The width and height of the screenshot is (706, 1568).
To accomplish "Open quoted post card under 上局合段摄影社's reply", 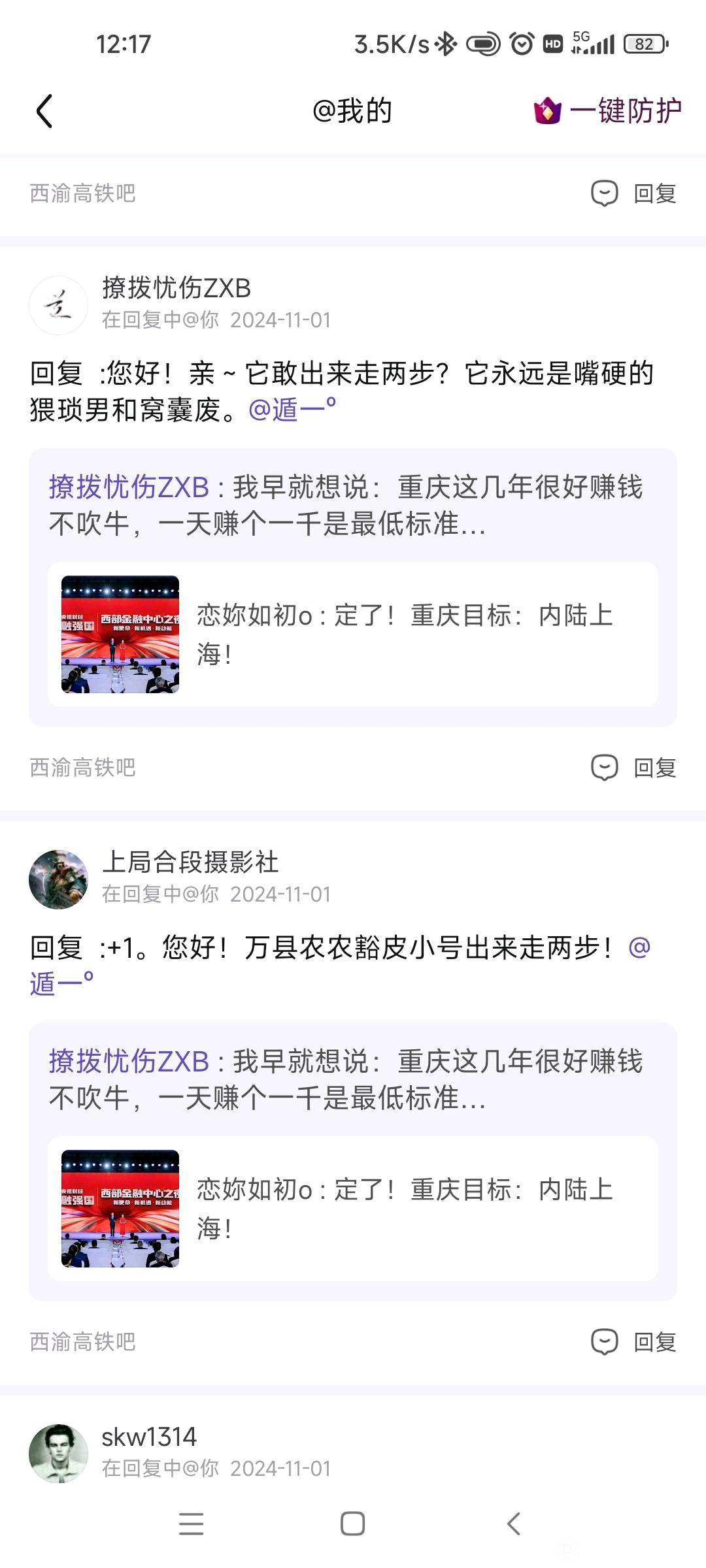I will [353, 1209].
